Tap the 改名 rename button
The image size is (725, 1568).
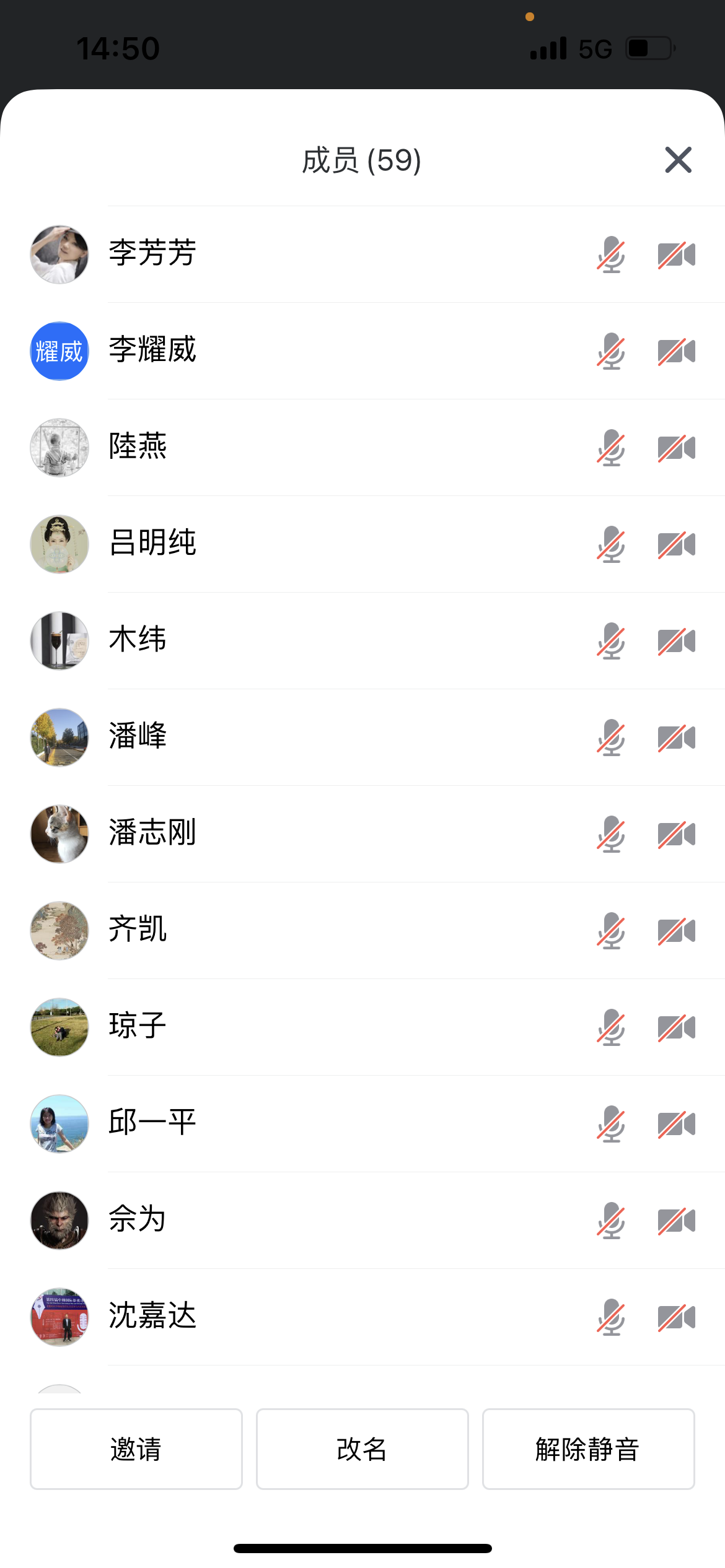click(x=362, y=1448)
